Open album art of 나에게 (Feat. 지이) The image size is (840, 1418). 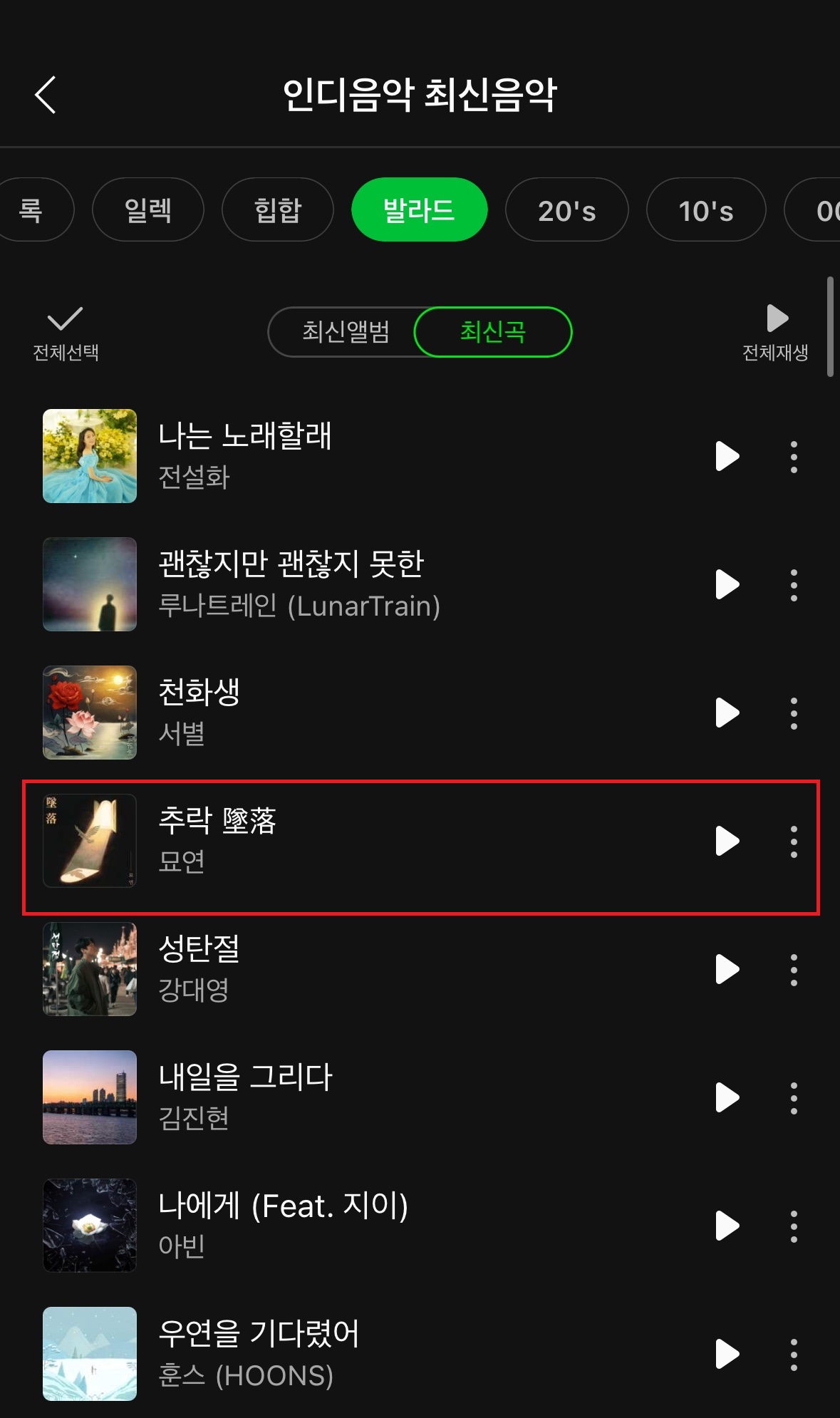coord(90,1226)
